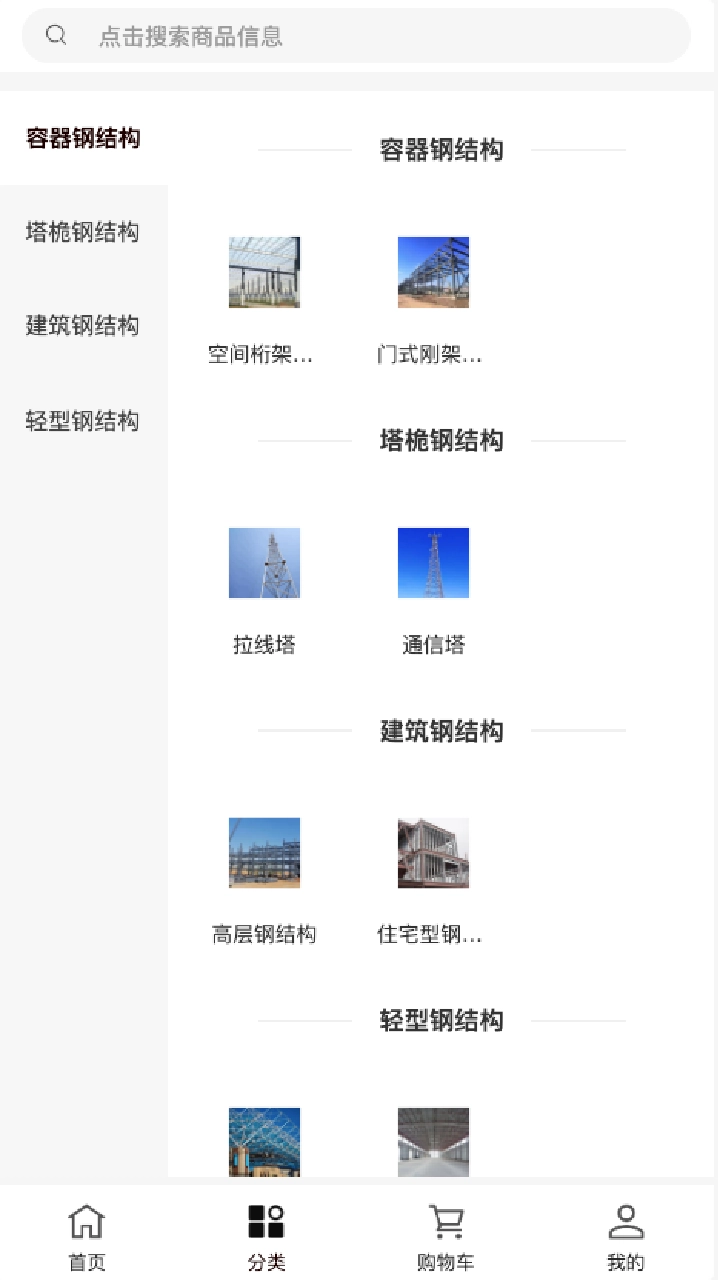
Task: Tap the 拉线塔 guyed tower thumbnail photo
Action: 264,562
